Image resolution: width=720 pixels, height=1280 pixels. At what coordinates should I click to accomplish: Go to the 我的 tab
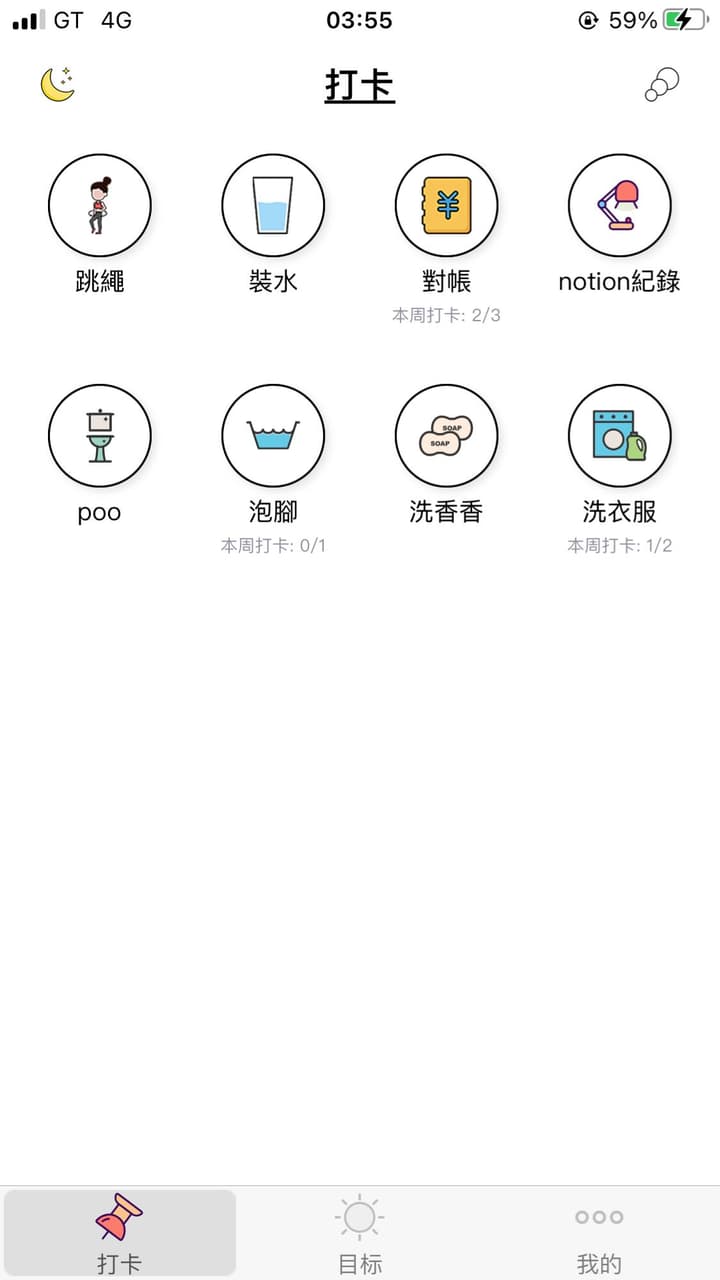click(x=599, y=1232)
